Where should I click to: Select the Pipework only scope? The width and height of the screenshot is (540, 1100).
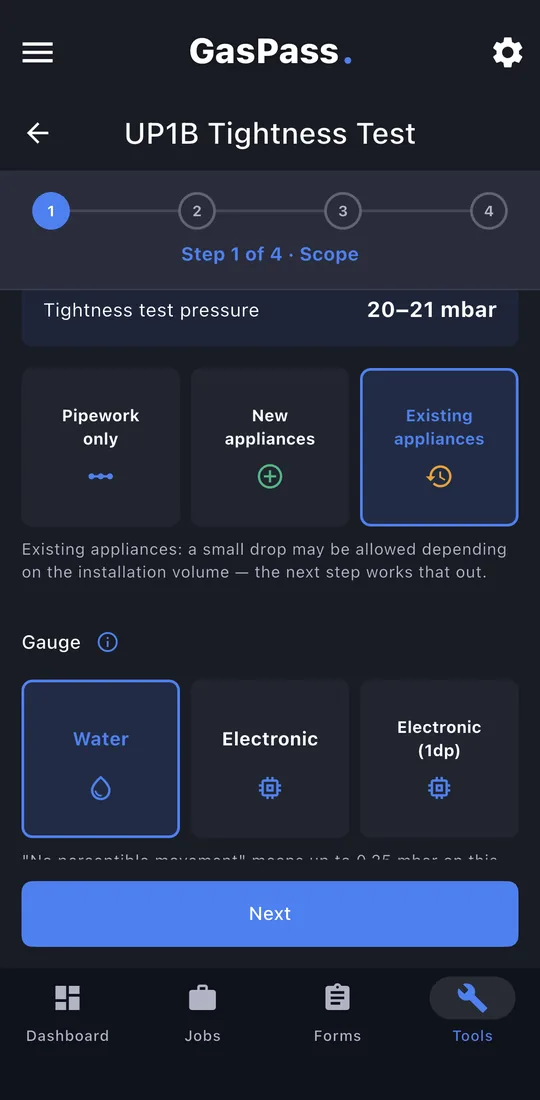coord(101,447)
